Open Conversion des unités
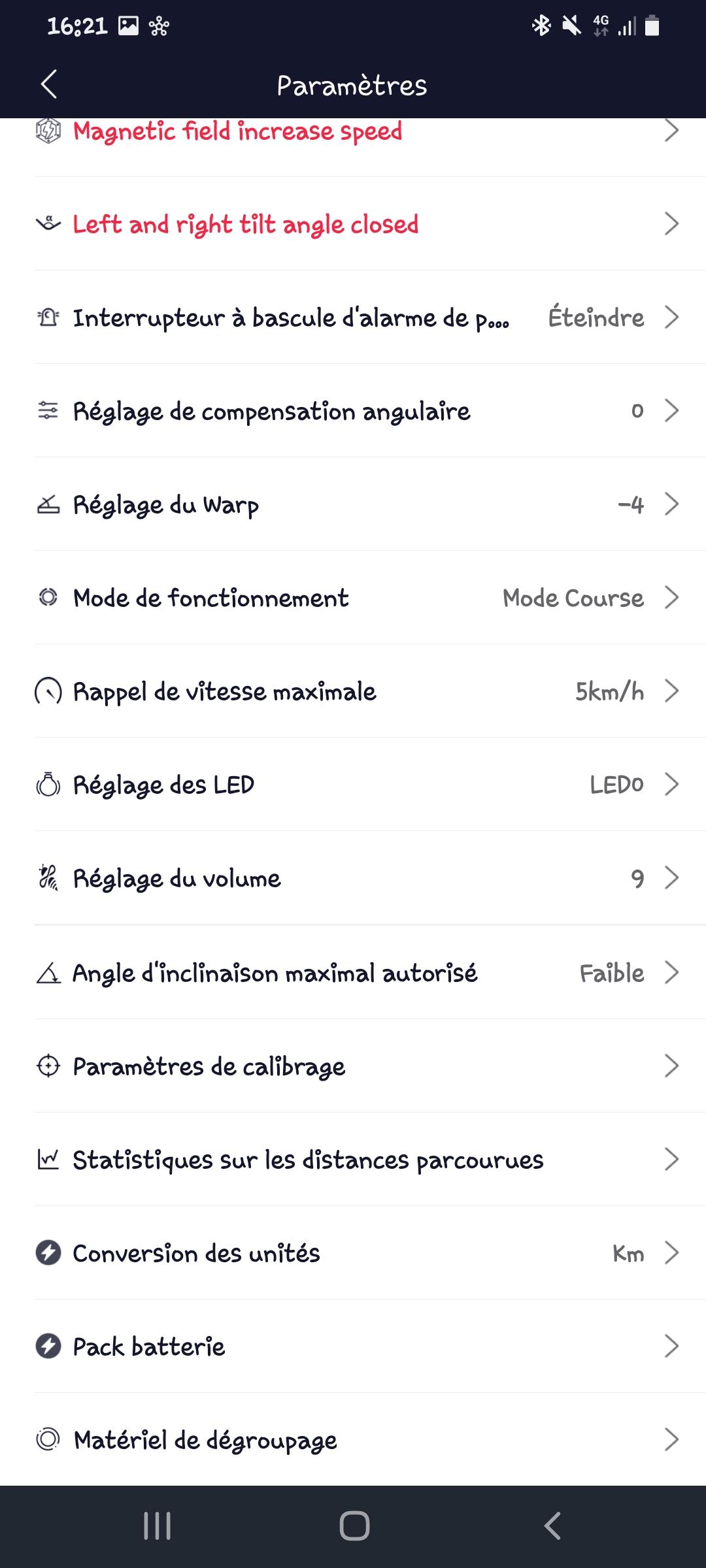 pos(353,1253)
